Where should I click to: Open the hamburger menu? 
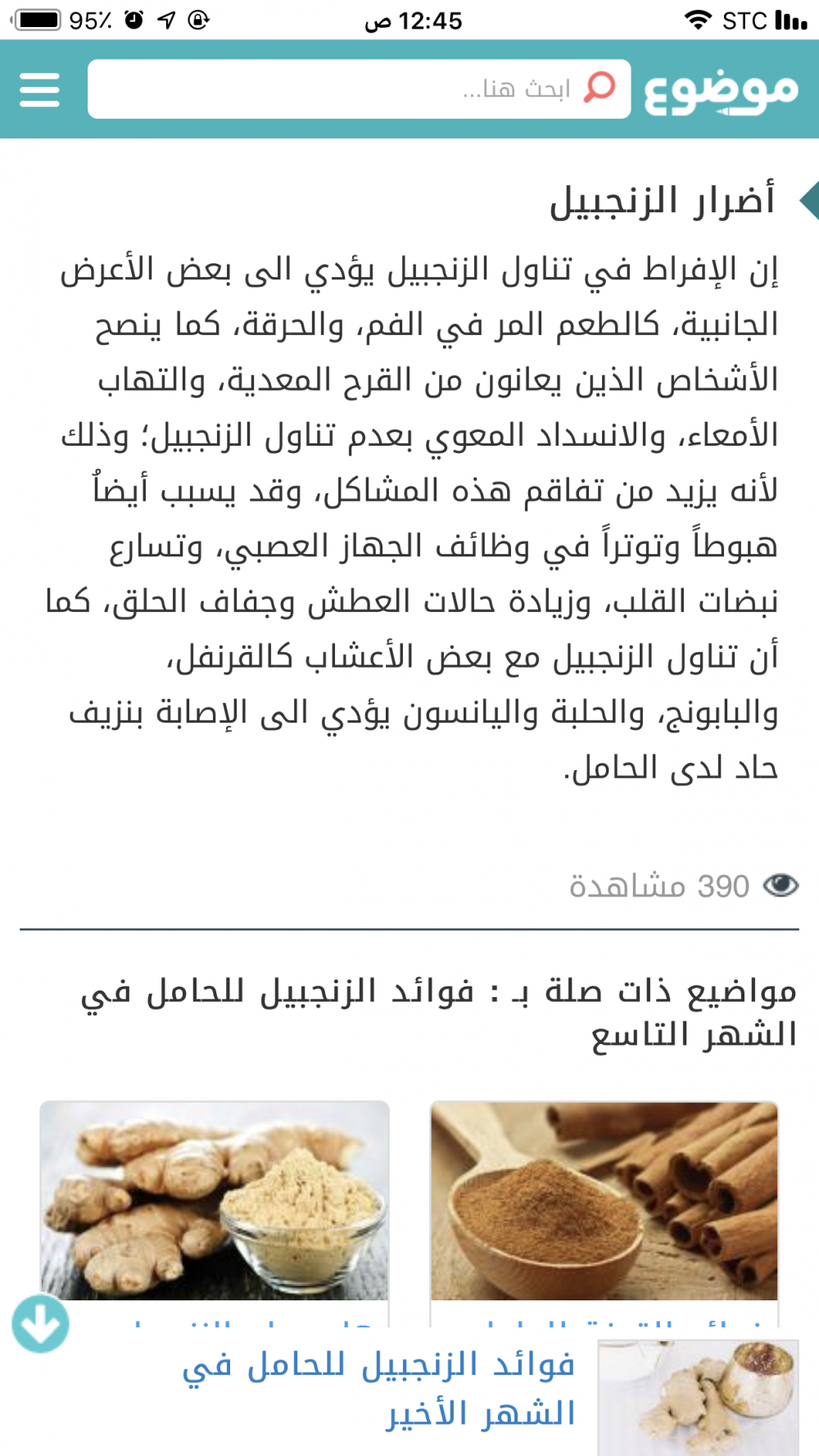pos(39,89)
